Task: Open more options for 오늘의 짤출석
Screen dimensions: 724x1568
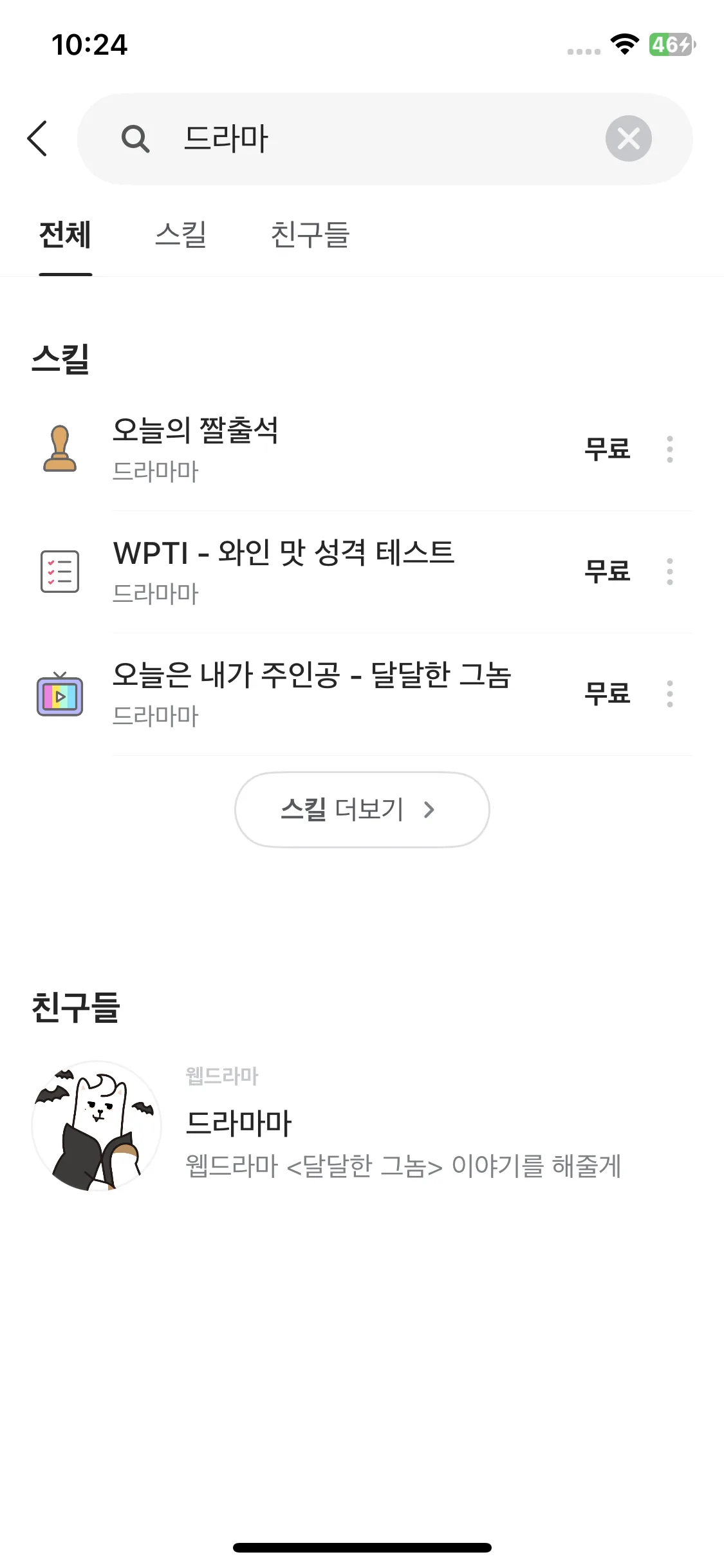Action: click(670, 449)
